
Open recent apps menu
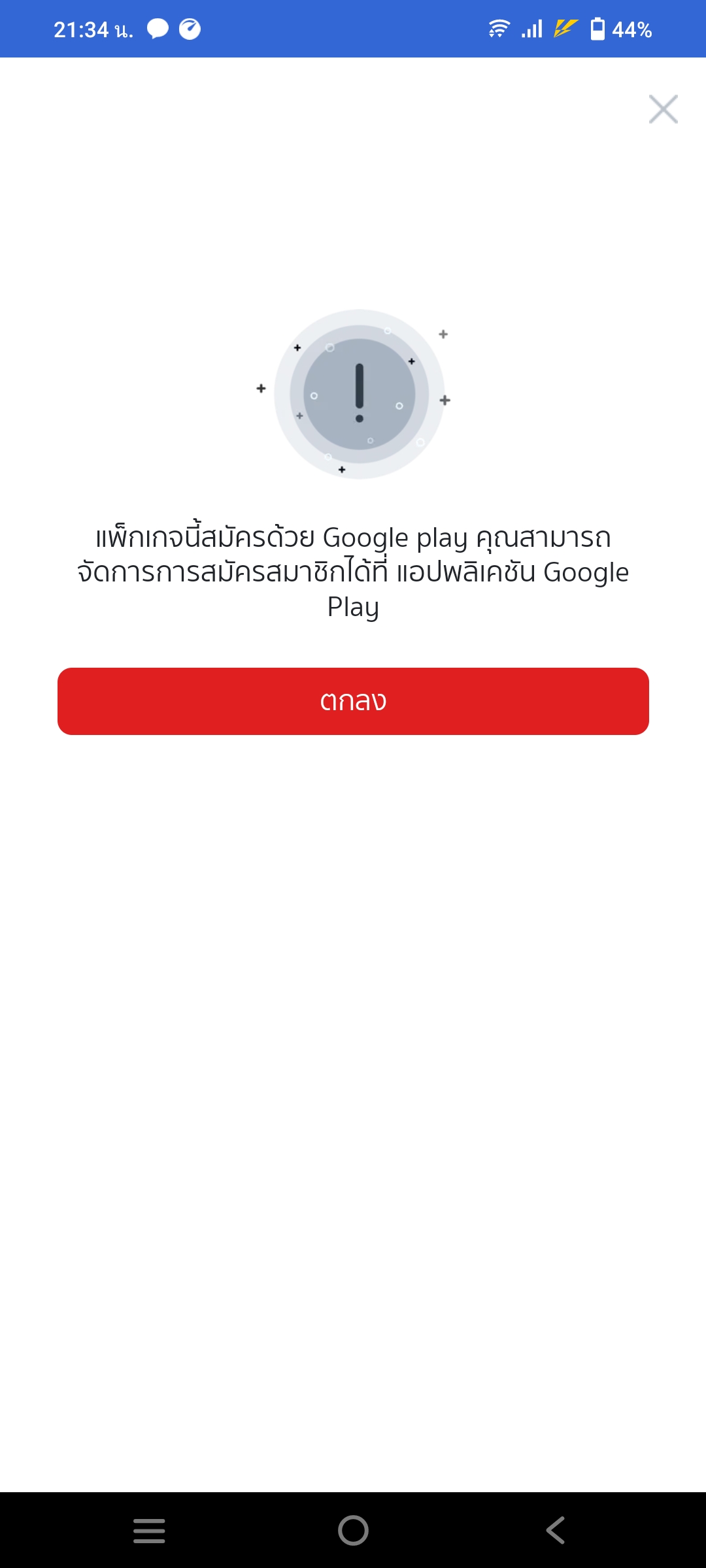pos(149,1530)
